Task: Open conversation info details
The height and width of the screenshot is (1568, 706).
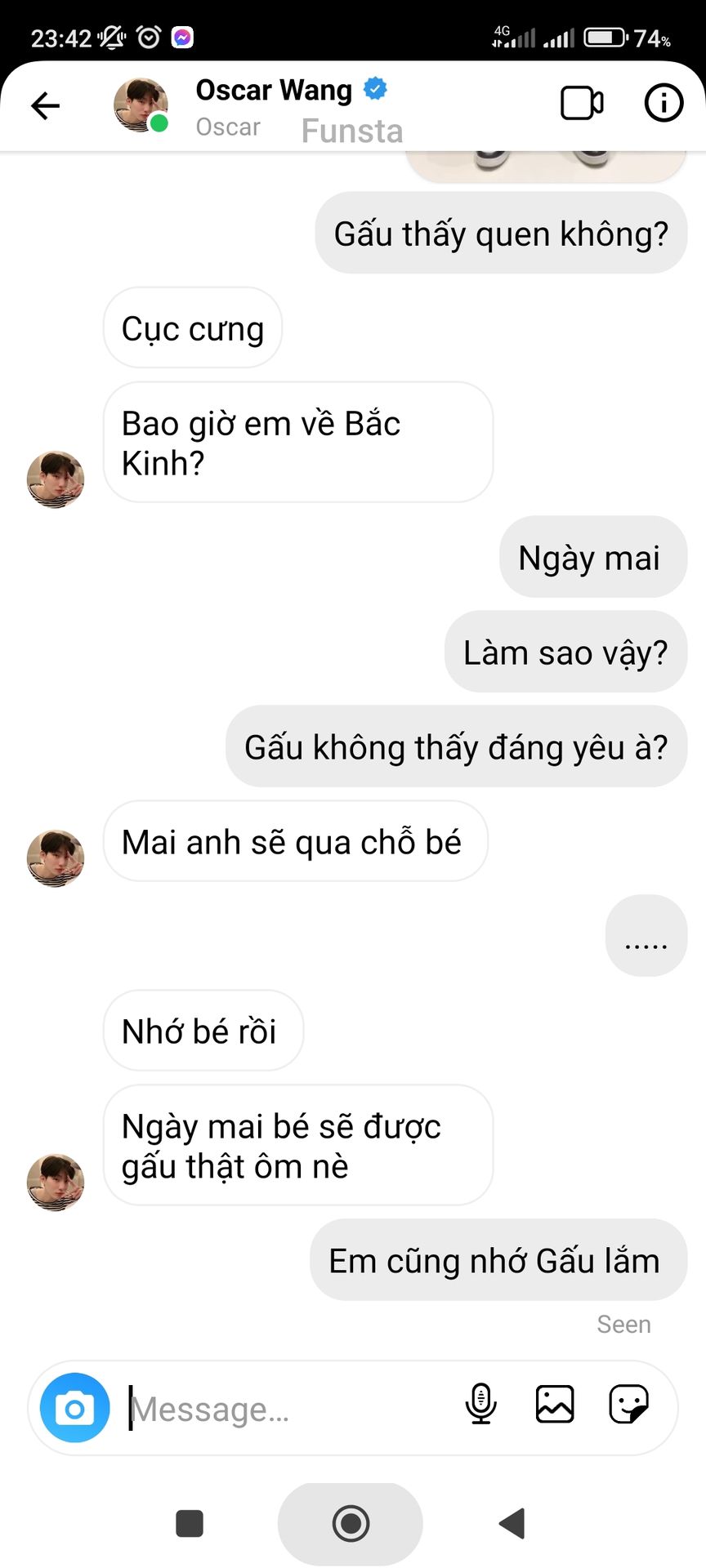Action: pos(663,104)
